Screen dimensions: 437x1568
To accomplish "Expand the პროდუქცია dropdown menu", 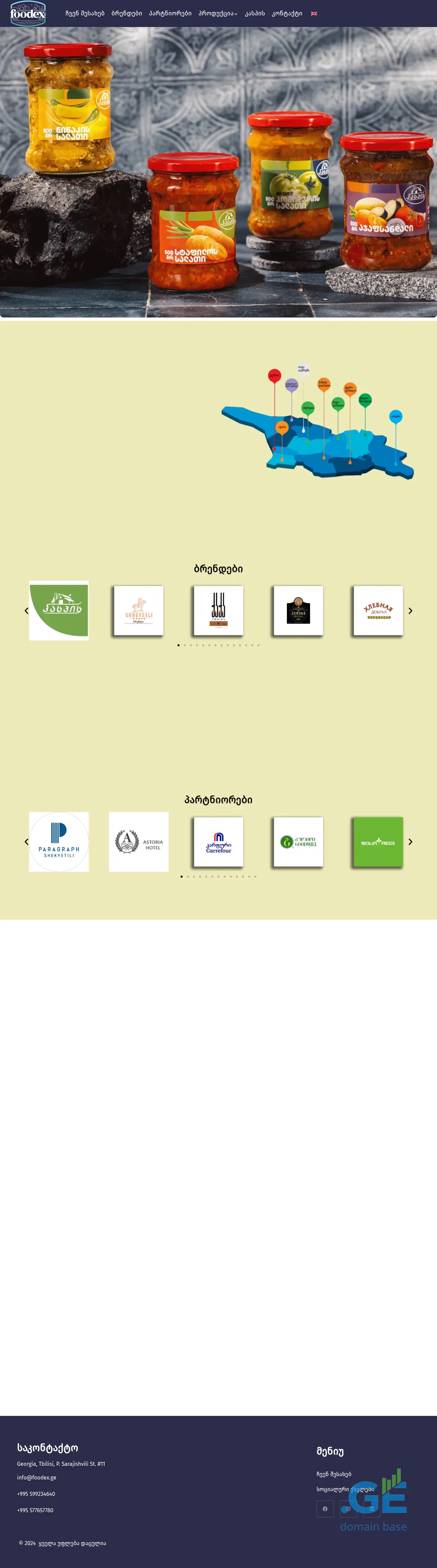I will (217, 13).
